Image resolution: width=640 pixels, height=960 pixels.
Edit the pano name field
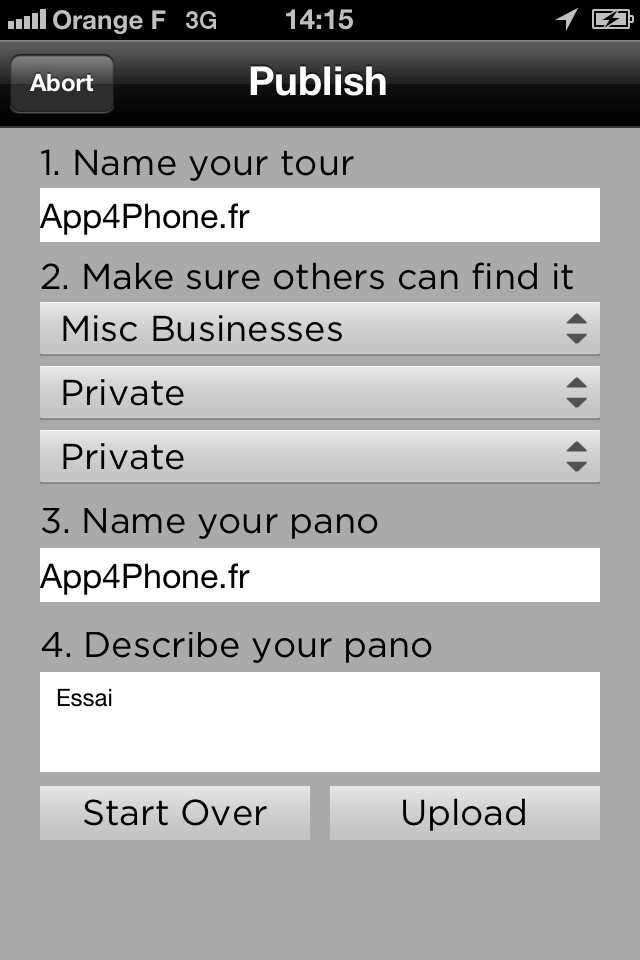tap(320, 575)
